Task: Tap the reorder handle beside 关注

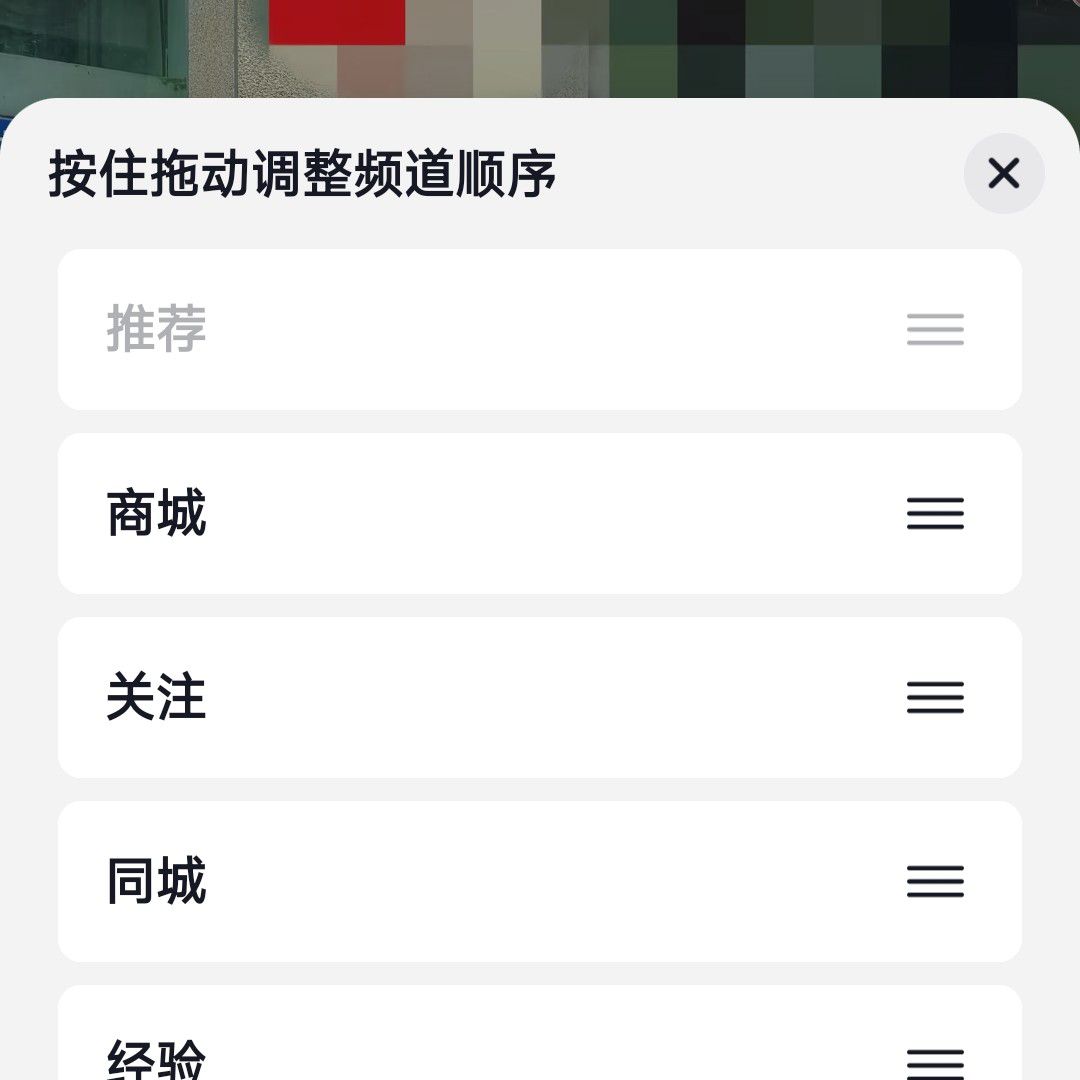Action: click(935, 697)
